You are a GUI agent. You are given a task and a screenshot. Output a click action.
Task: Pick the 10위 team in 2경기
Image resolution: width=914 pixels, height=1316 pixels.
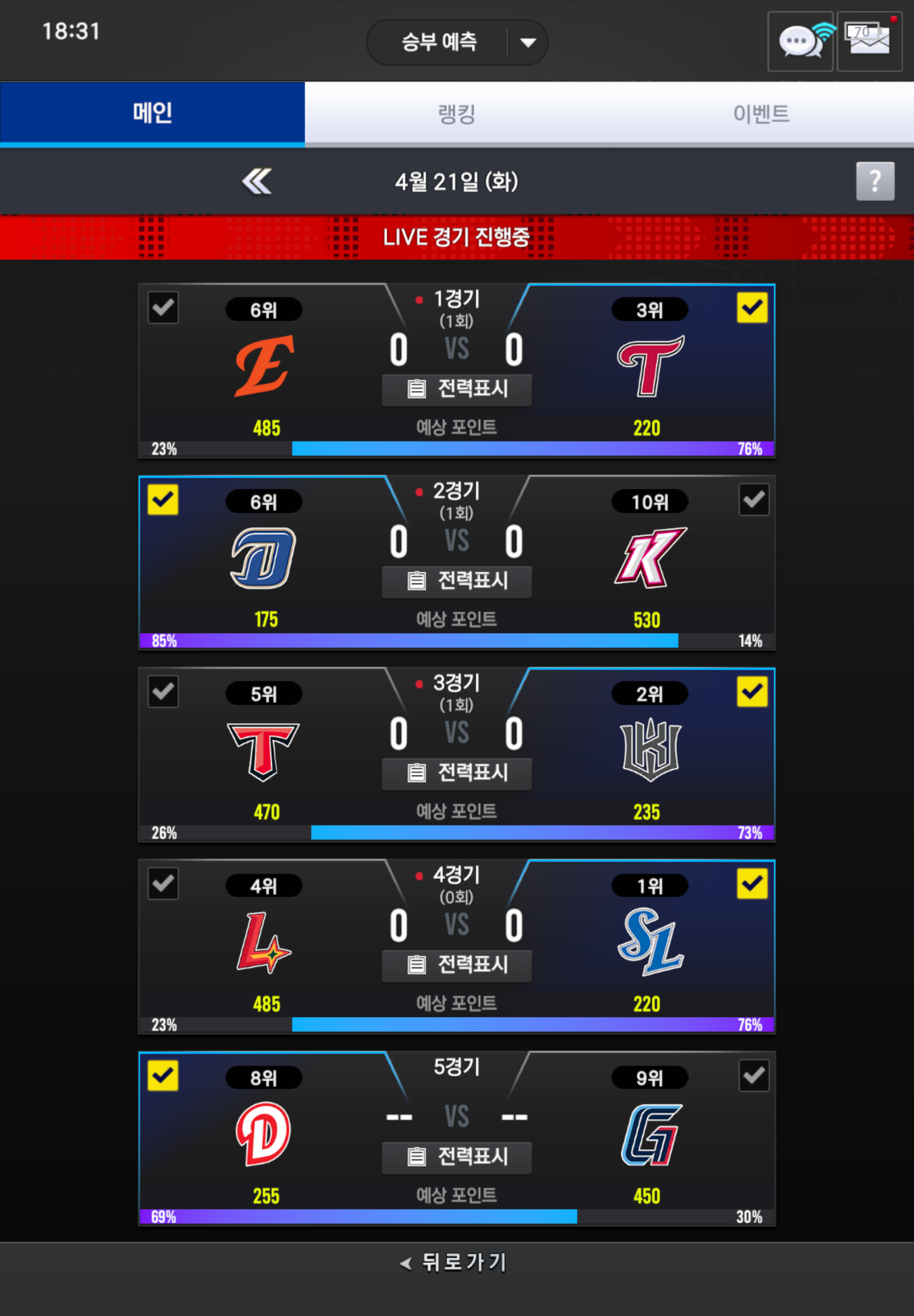click(x=753, y=500)
